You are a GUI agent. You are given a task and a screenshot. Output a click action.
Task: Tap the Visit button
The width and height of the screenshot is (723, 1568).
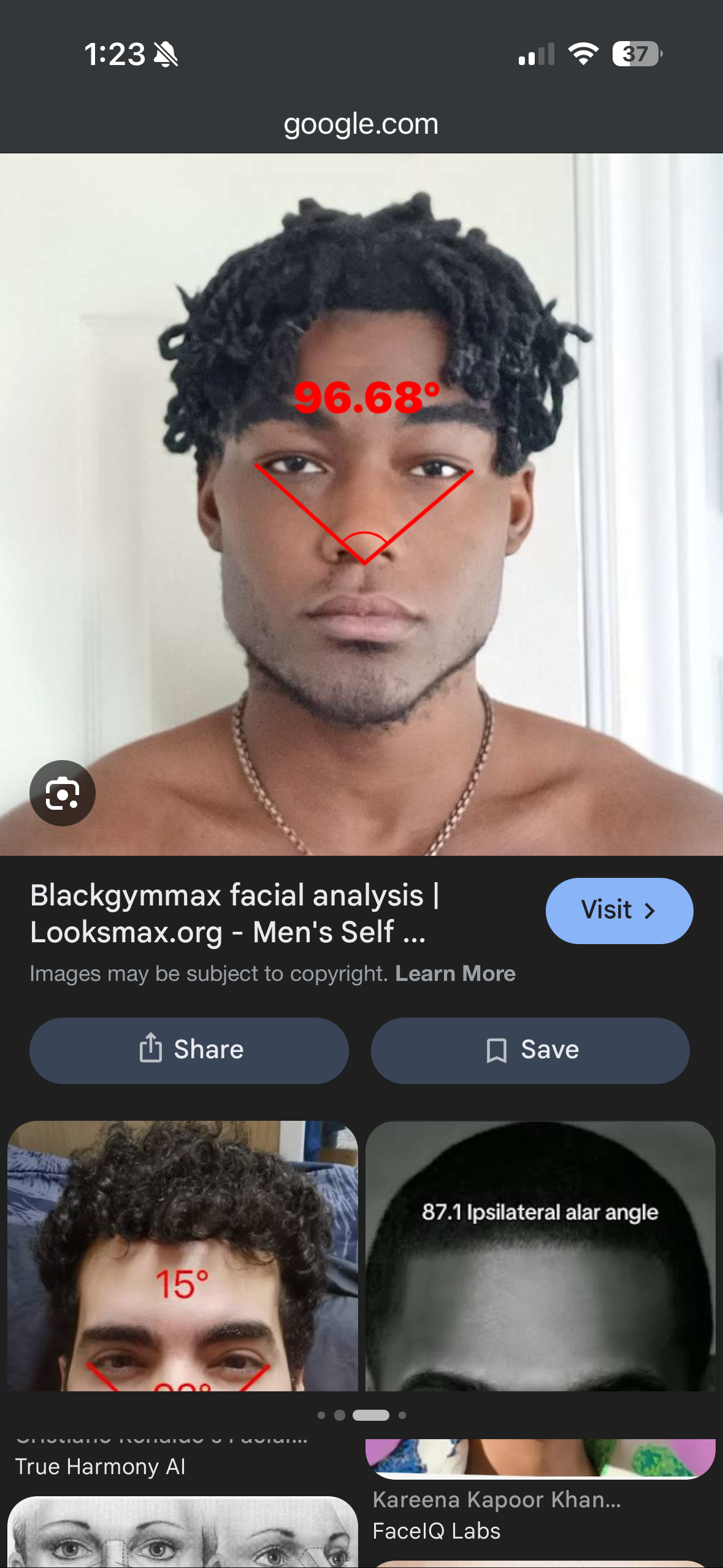coord(619,910)
